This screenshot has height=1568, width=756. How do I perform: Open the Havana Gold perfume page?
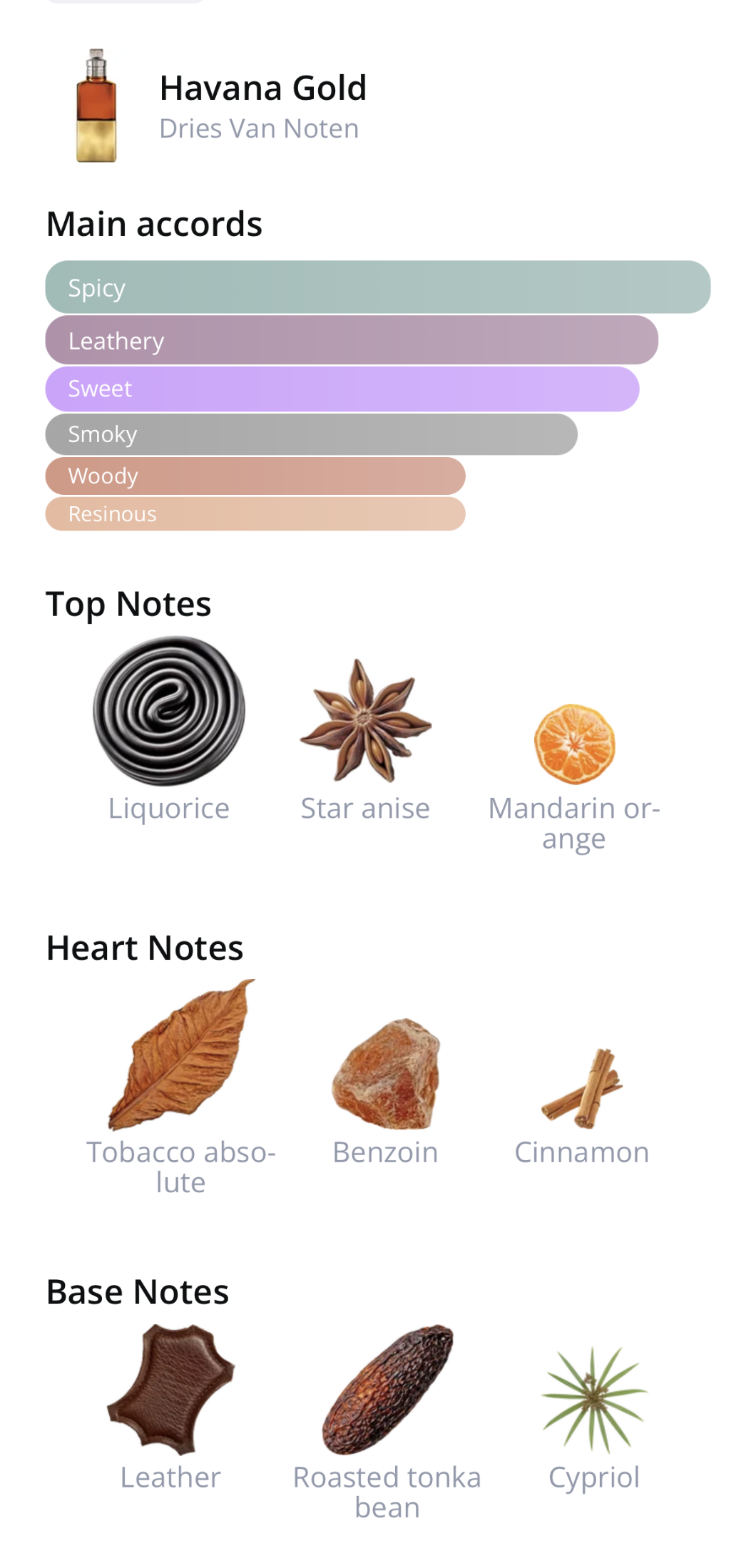(263, 88)
